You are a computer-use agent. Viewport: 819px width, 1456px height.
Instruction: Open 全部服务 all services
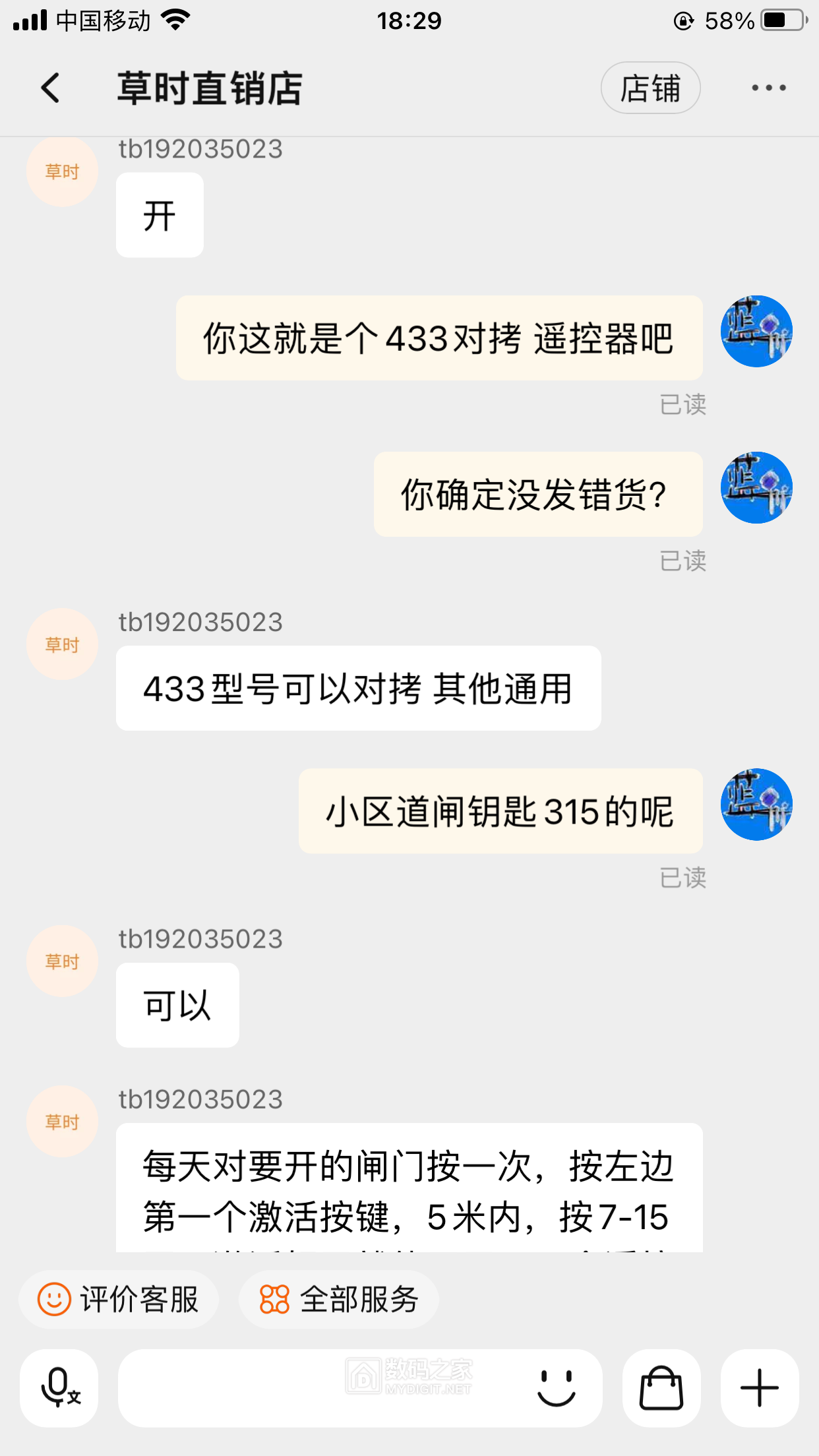[339, 1300]
